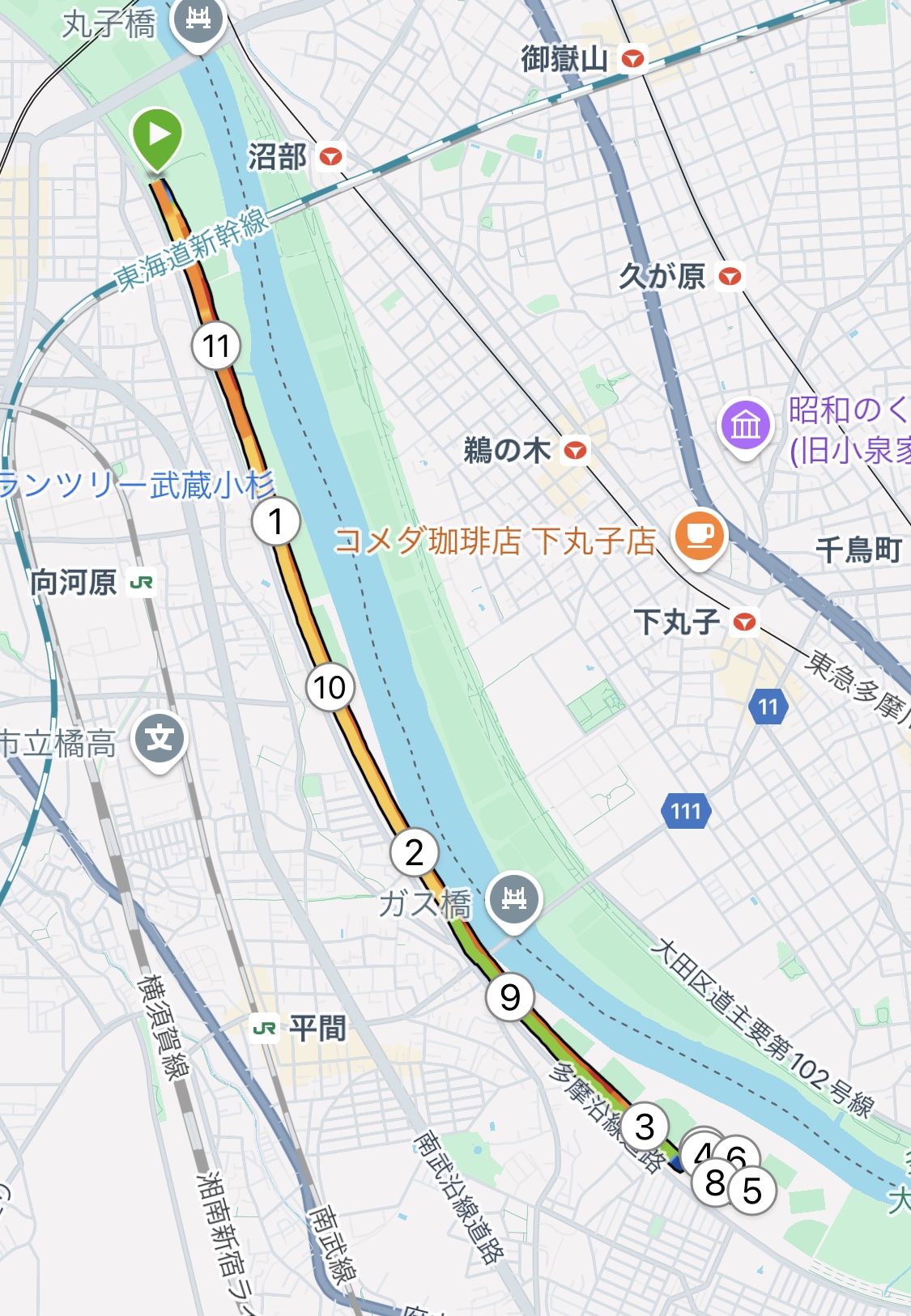911x1316 pixels.
Task: Tap the green start marker on the route
Action: [x=158, y=136]
